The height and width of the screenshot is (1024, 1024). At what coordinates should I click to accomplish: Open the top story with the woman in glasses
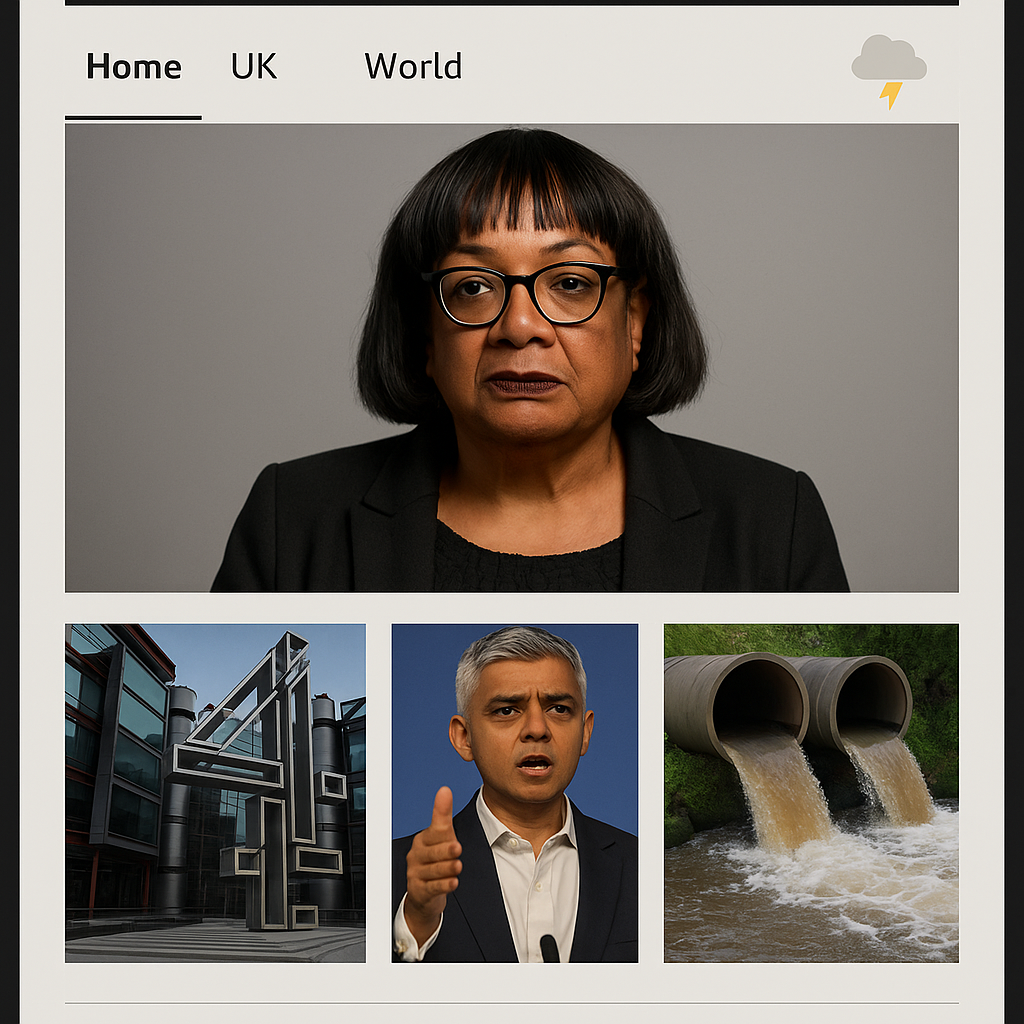511,357
